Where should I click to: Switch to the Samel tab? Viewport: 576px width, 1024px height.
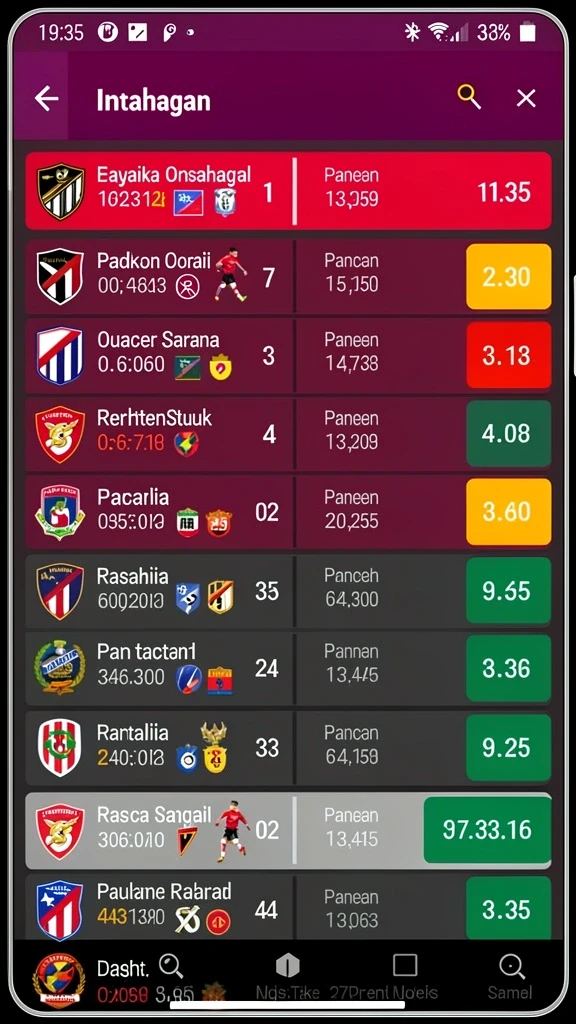pos(510,977)
